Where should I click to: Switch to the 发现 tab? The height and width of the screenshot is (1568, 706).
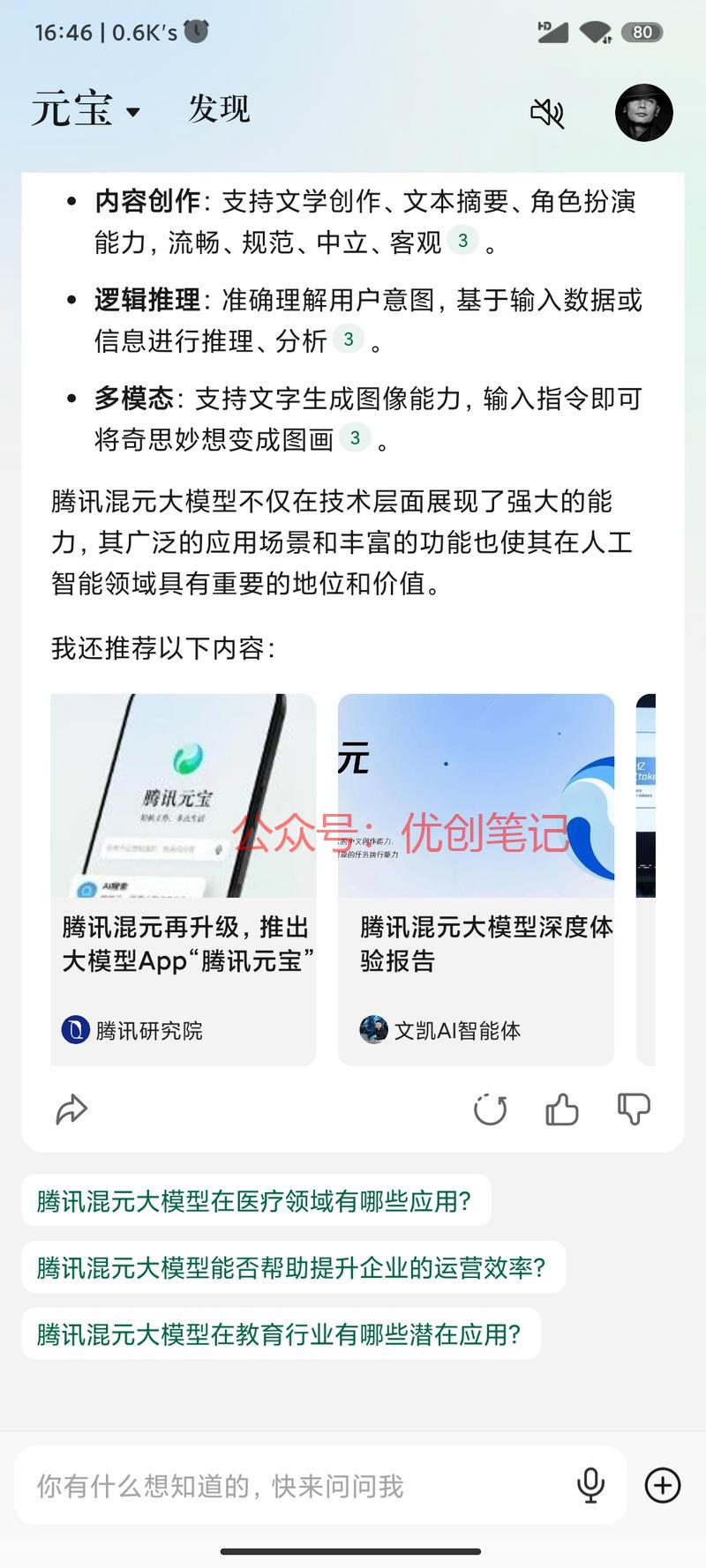pos(219,110)
